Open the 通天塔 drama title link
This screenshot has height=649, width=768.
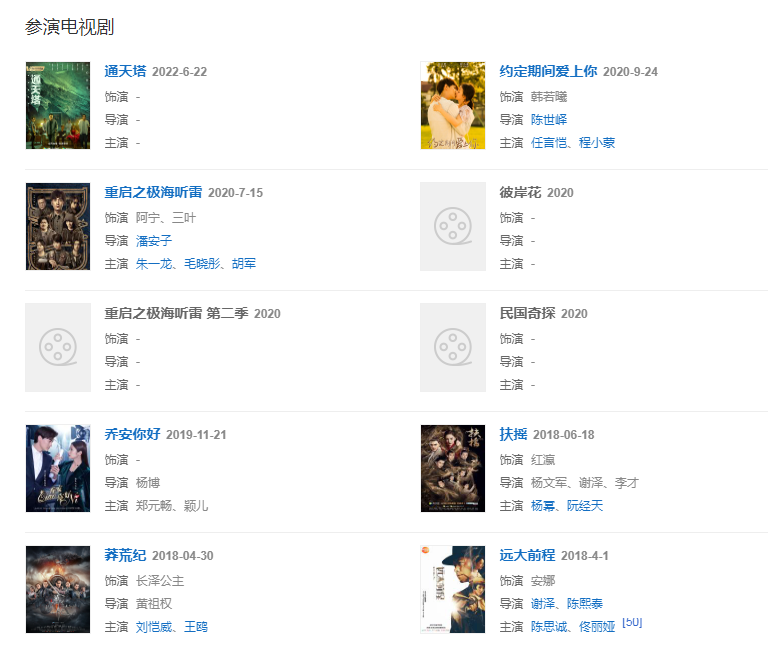[125, 71]
